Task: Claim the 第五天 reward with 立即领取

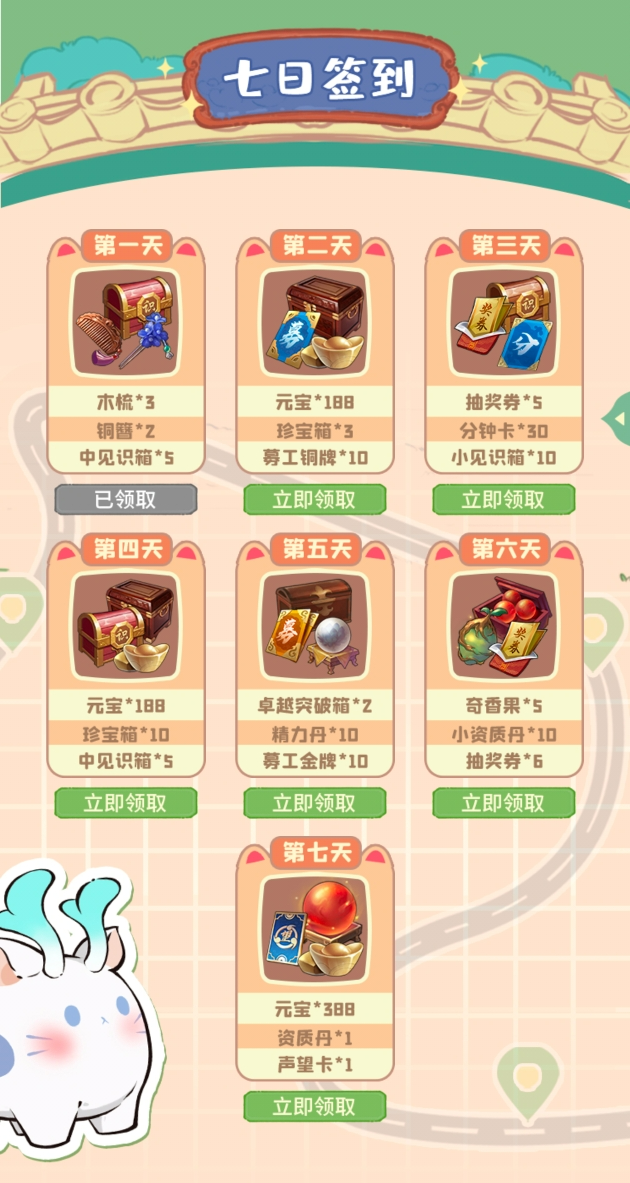Action: [x=314, y=802]
